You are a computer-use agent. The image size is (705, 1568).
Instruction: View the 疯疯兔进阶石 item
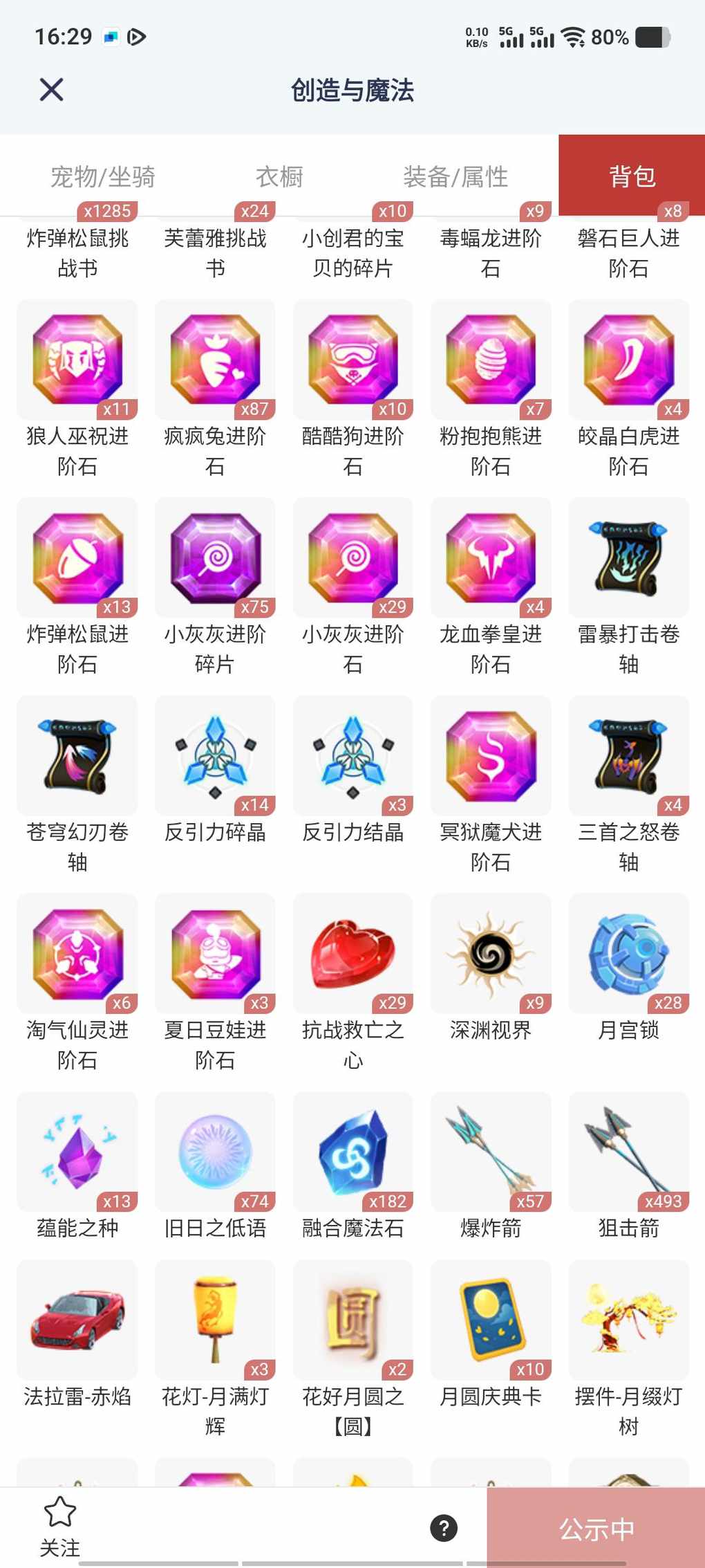(x=215, y=360)
